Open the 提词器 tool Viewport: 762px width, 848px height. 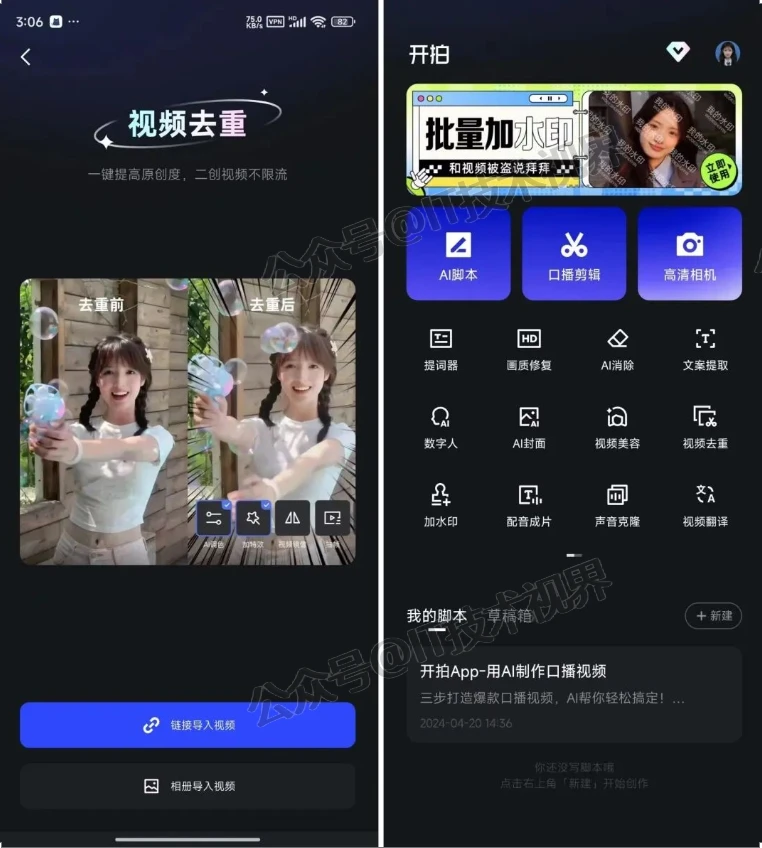tap(440, 349)
